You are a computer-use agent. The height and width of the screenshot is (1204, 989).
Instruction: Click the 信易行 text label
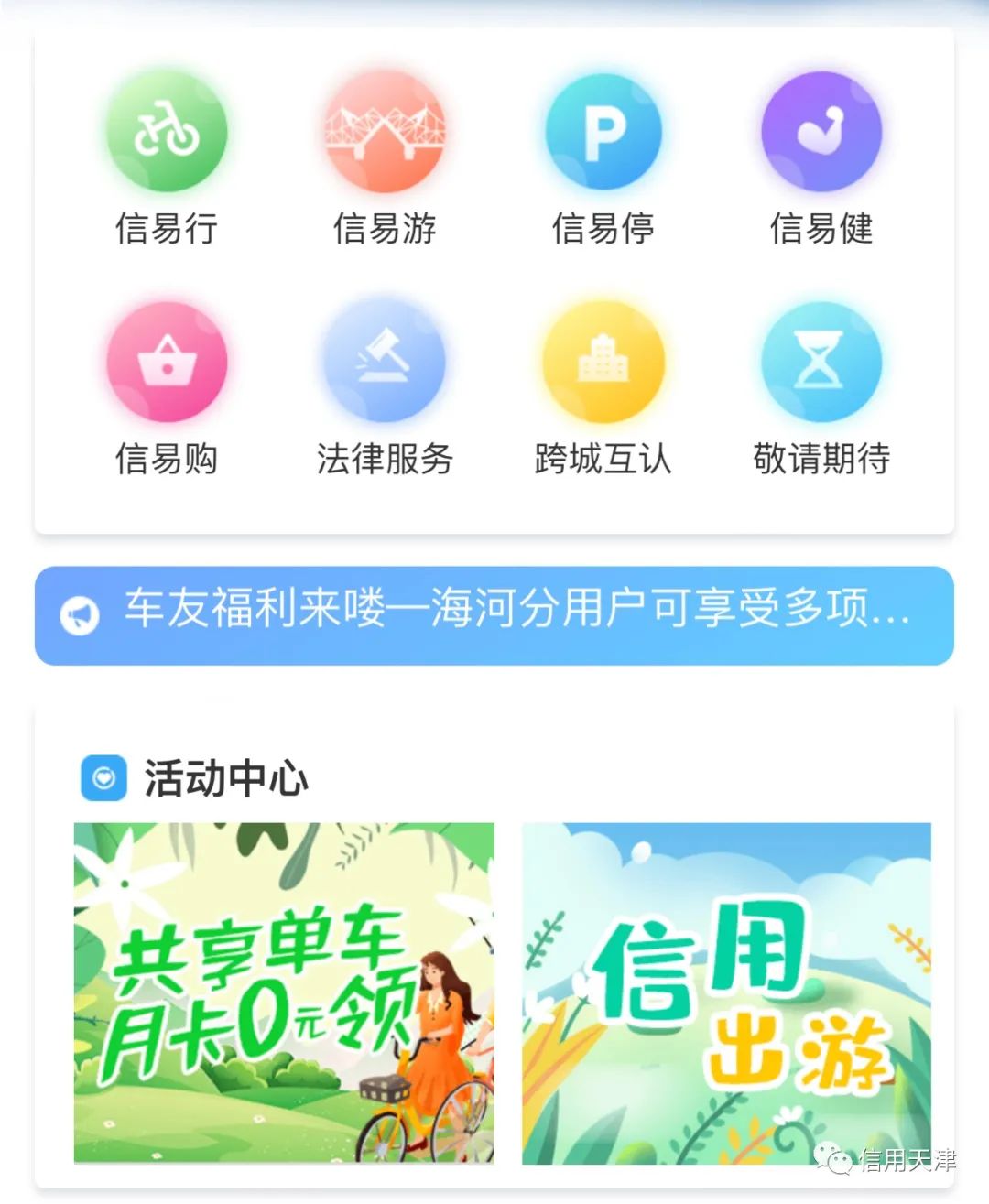point(167,230)
